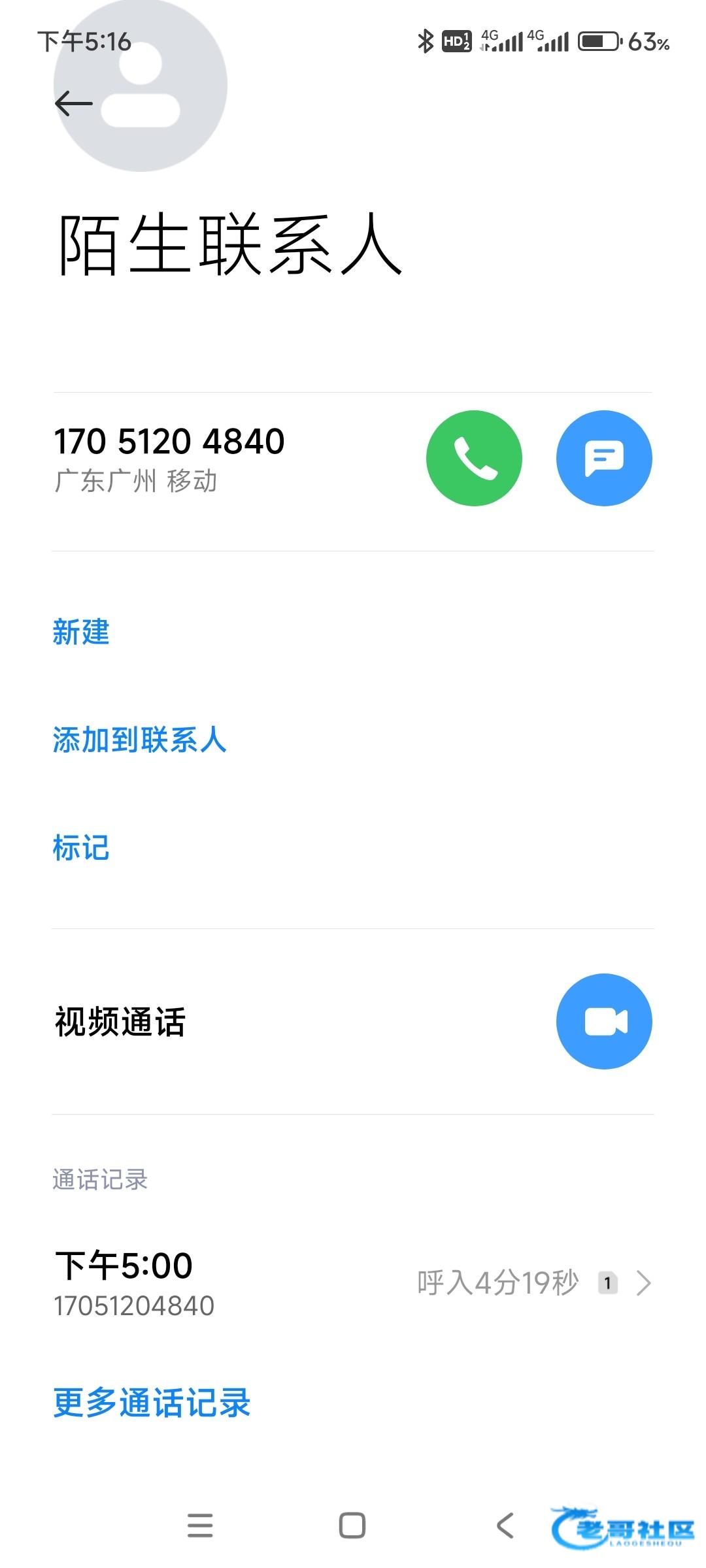Viewport: 706px width, 1568px height.
Task: Call 170 5120 4840 with green phone button
Action: click(474, 458)
